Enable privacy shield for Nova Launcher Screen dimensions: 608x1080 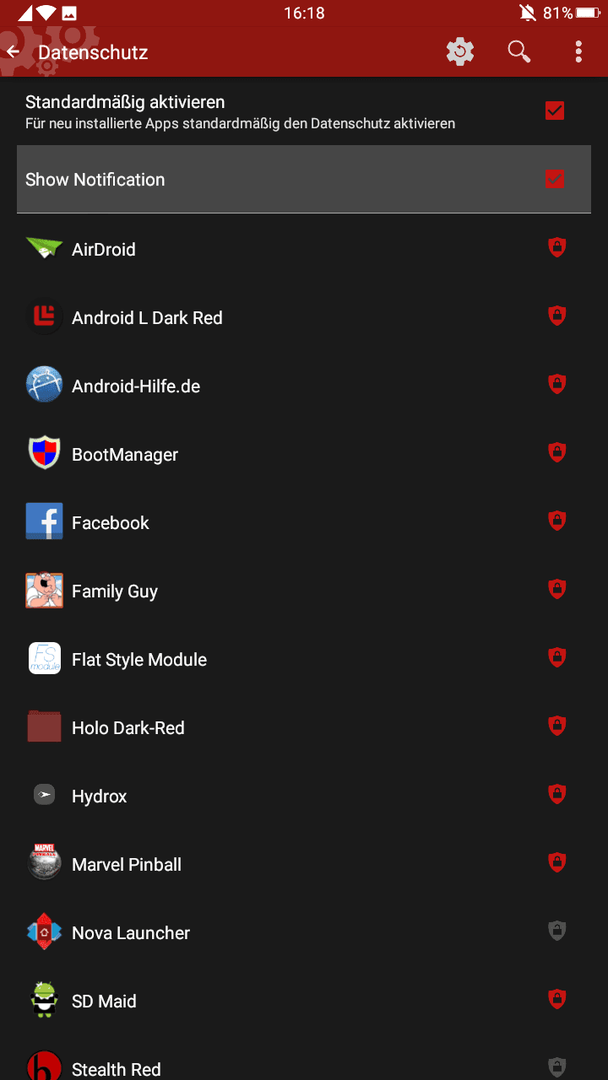556,931
